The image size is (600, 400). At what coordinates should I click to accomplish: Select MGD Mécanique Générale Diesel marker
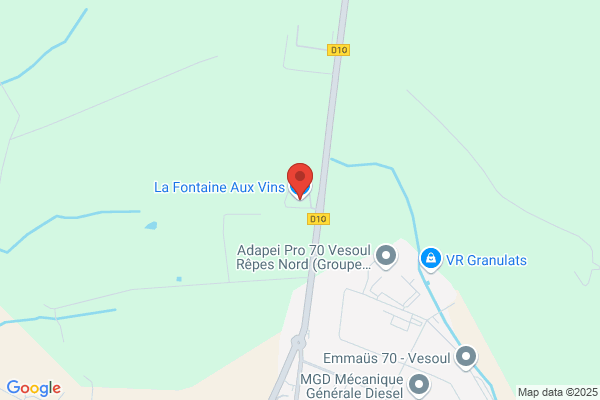pos(419,385)
